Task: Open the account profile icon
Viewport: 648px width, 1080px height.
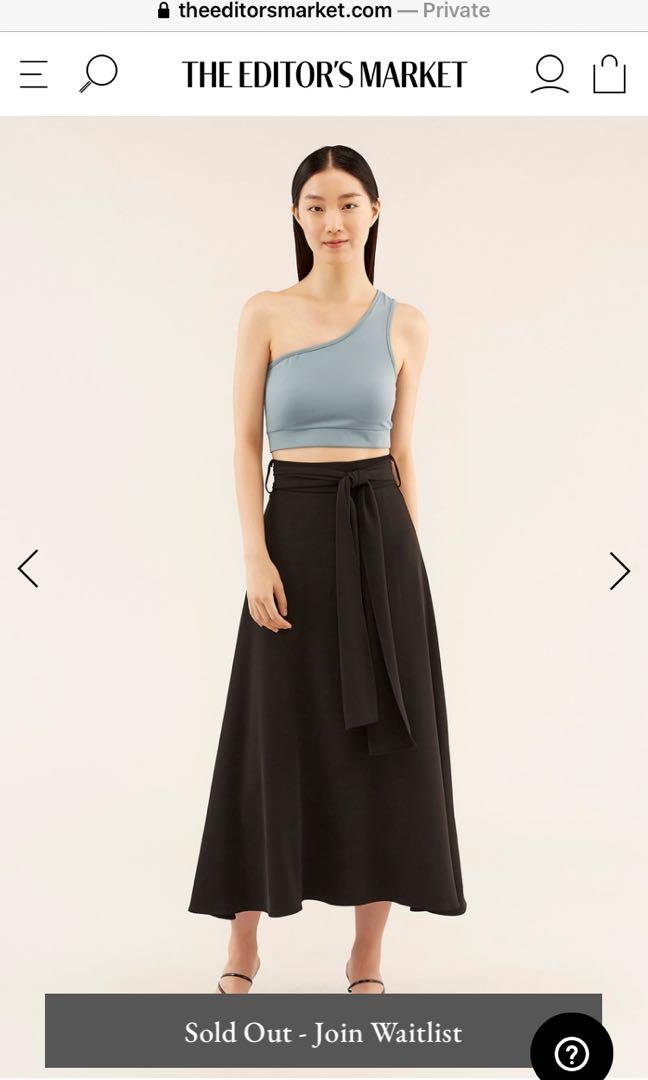Action: pos(549,75)
